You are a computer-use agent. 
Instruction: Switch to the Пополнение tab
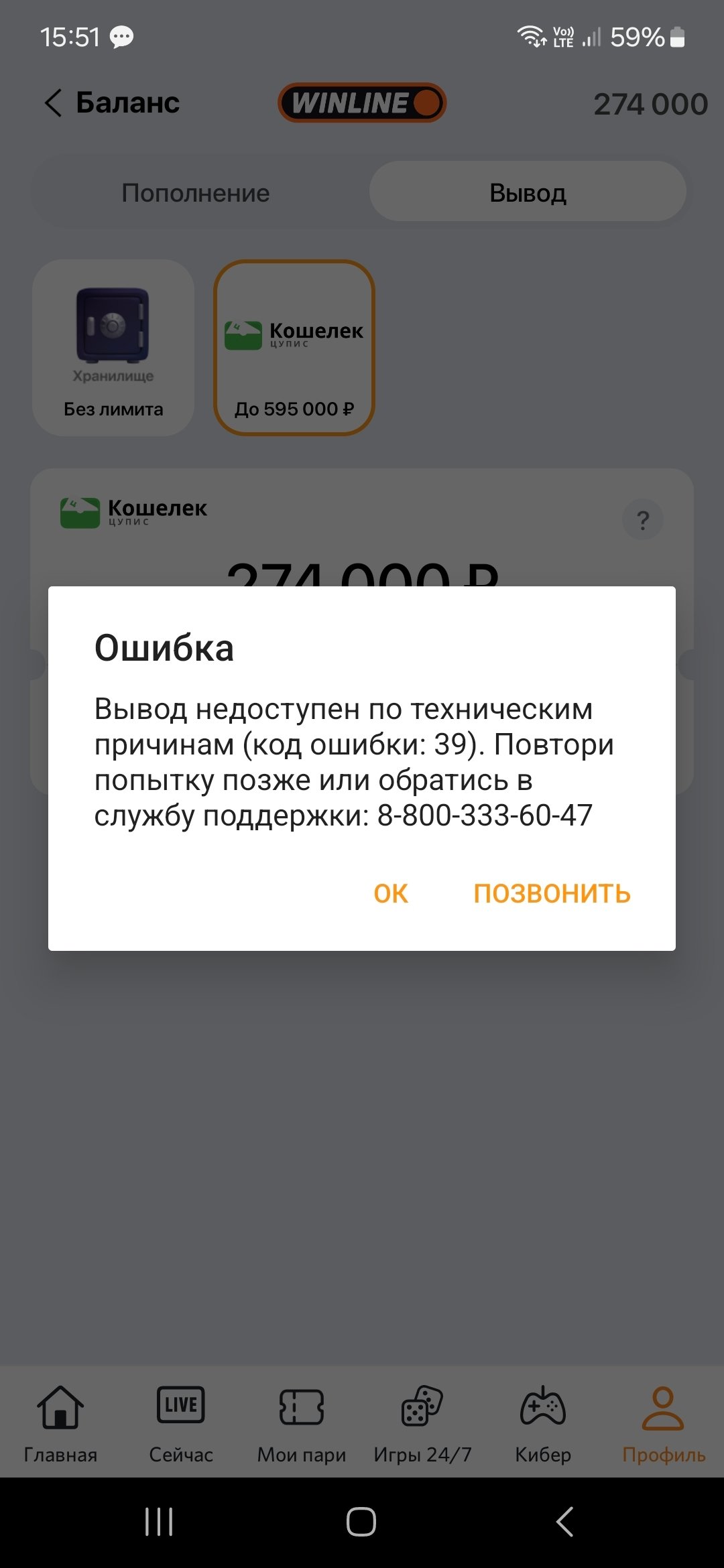(x=196, y=193)
